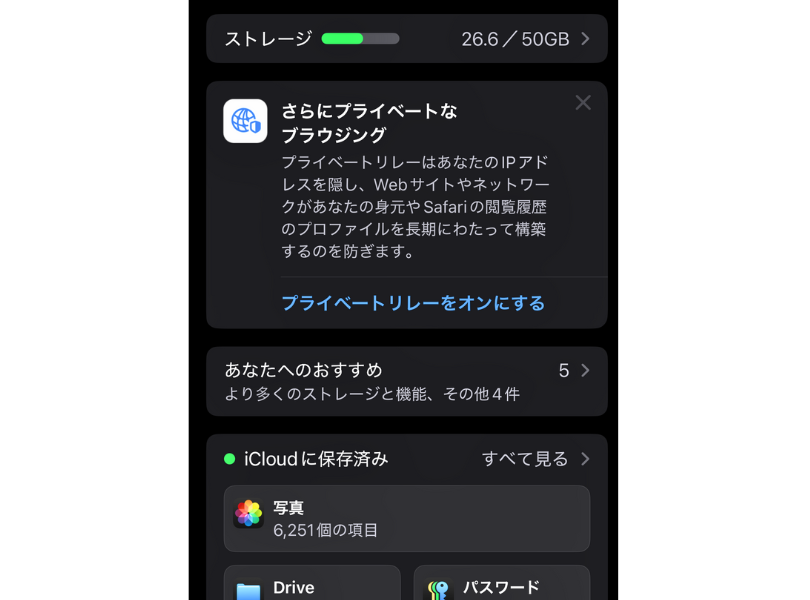Open the 写真 card with 6,251 items
This screenshot has height=600, width=810.
click(406, 518)
